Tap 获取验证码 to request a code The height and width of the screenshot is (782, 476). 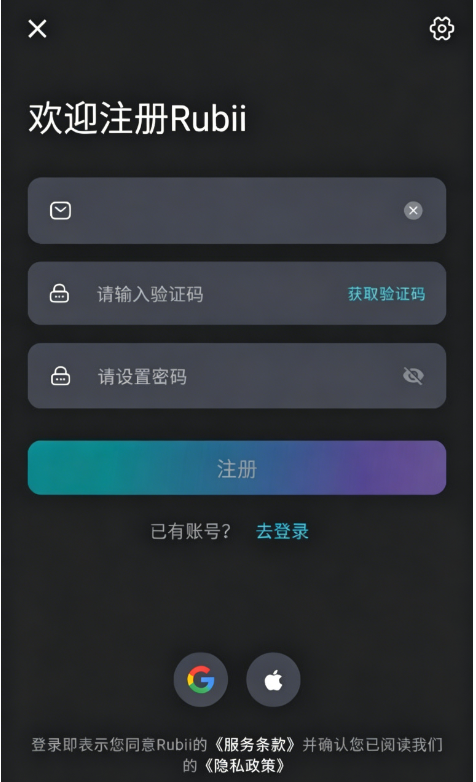[386, 294]
